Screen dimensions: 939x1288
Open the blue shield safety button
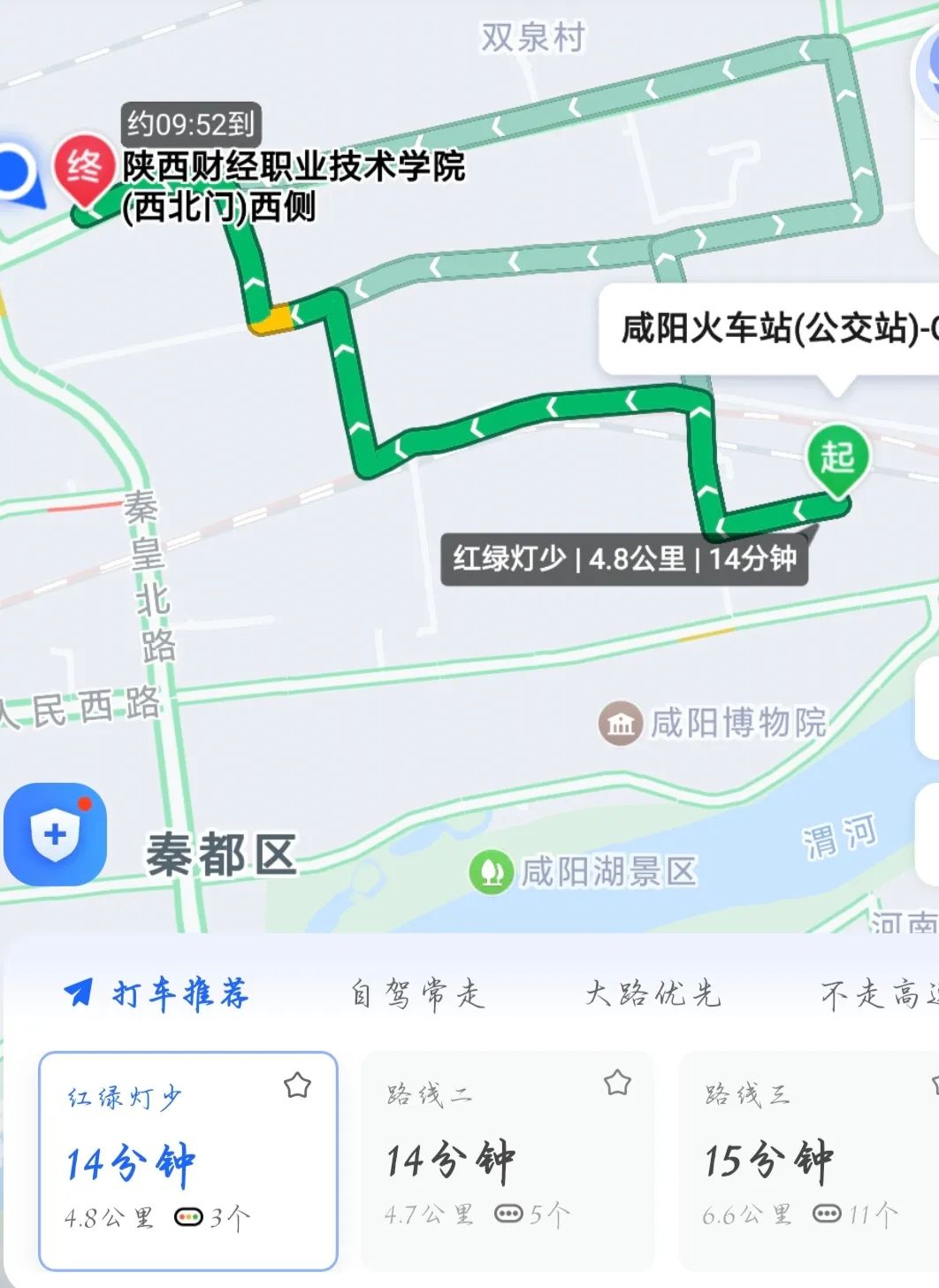click(x=55, y=834)
